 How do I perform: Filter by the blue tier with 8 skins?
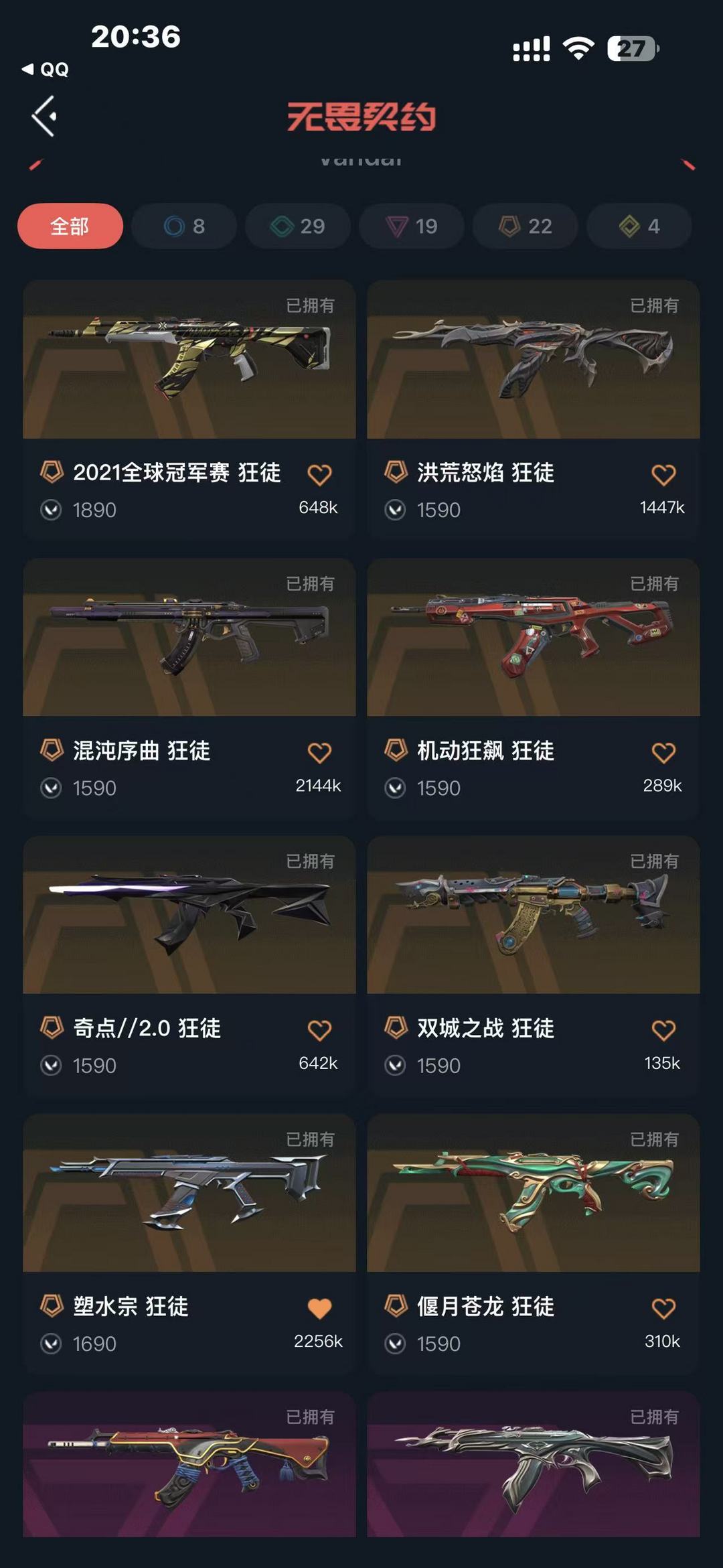click(x=184, y=226)
